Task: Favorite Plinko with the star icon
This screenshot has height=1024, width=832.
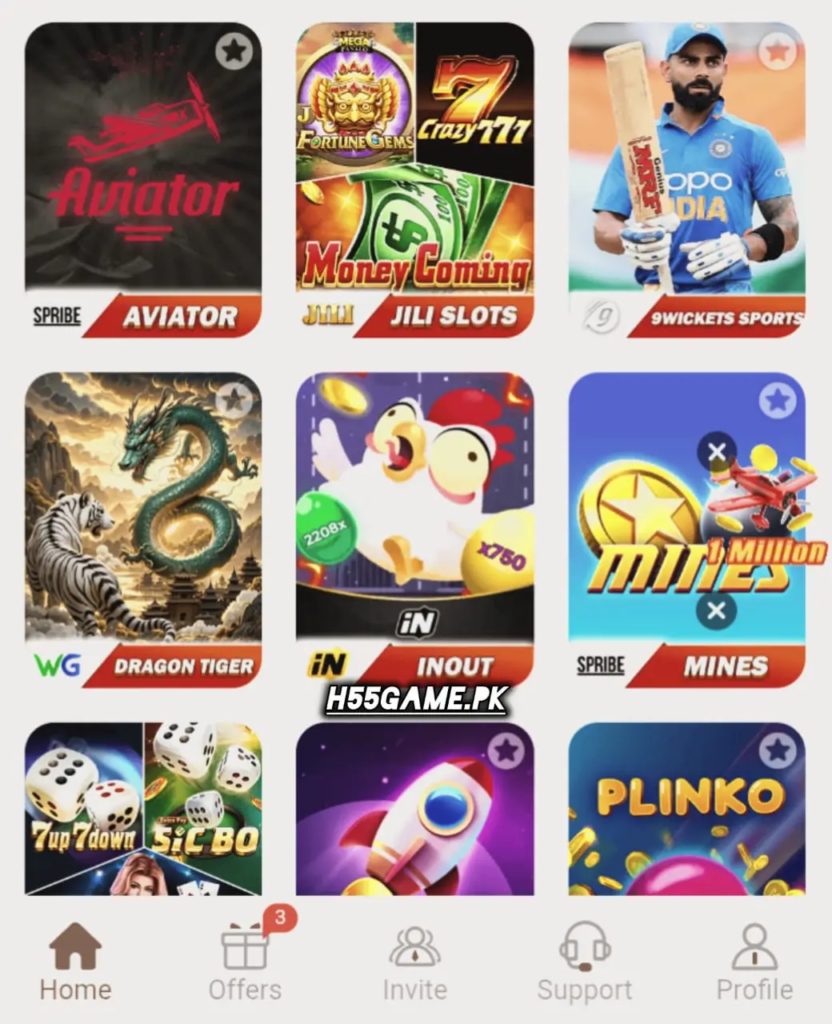Action: (777, 750)
